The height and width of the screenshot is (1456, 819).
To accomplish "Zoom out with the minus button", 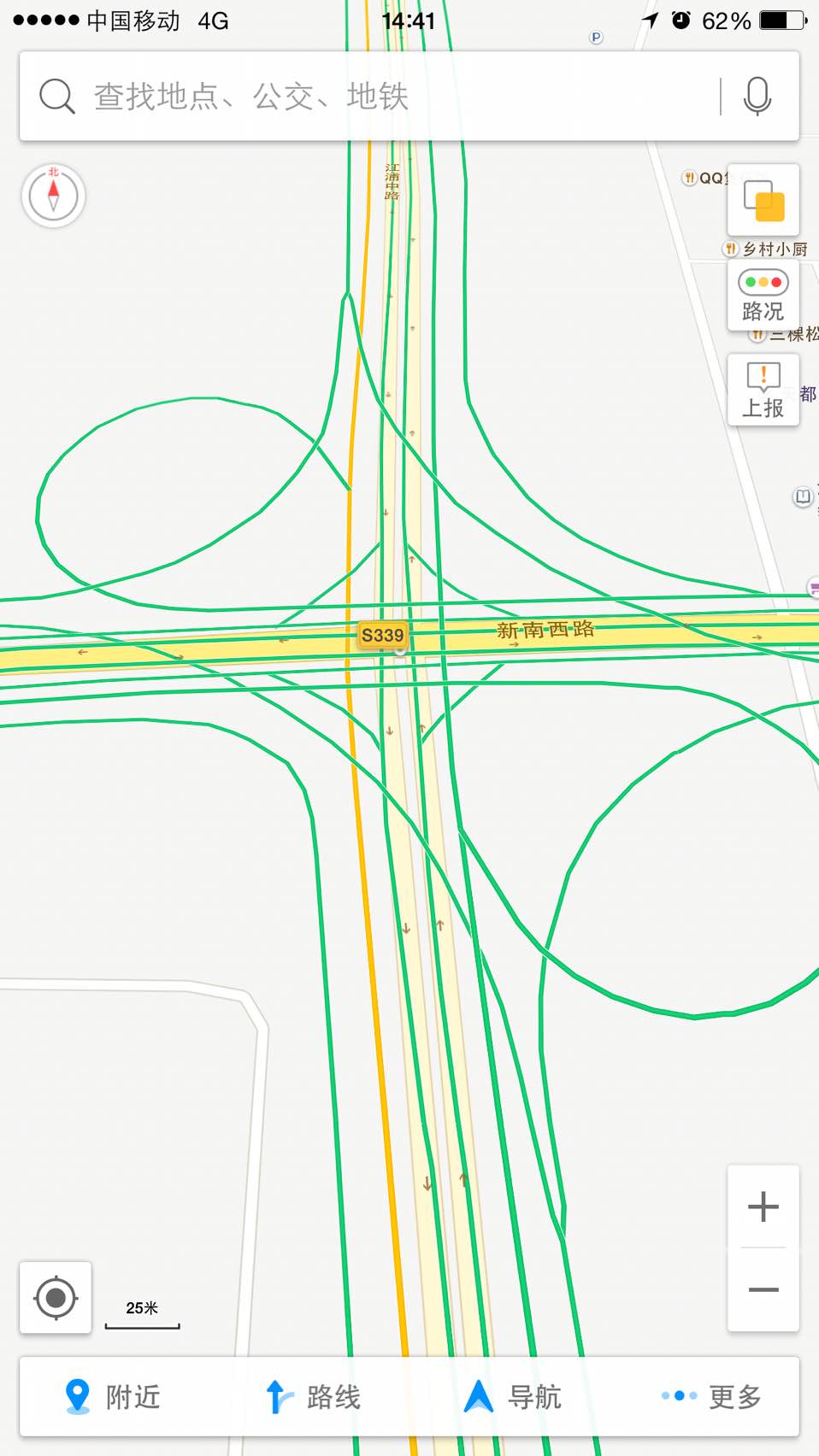I will (x=763, y=1289).
